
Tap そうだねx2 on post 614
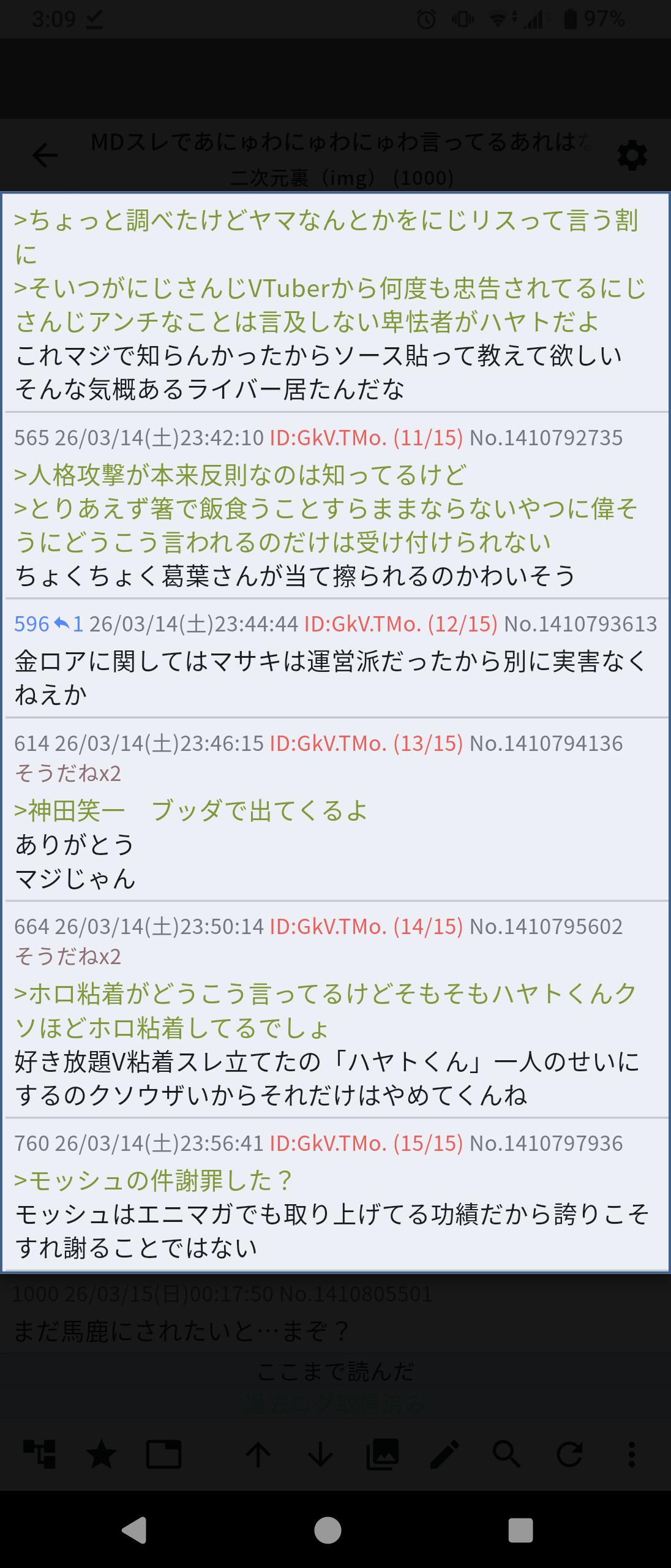[x=67, y=773]
